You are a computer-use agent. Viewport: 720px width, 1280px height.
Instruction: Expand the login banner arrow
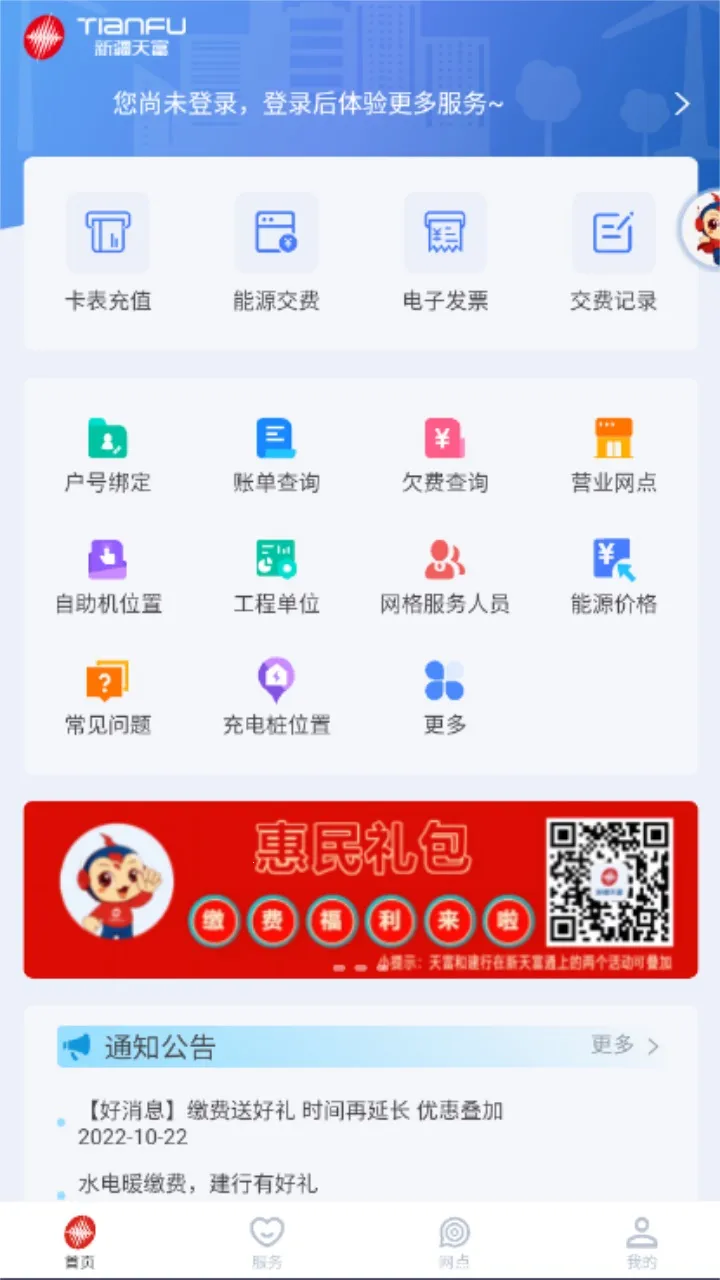pos(683,104)
